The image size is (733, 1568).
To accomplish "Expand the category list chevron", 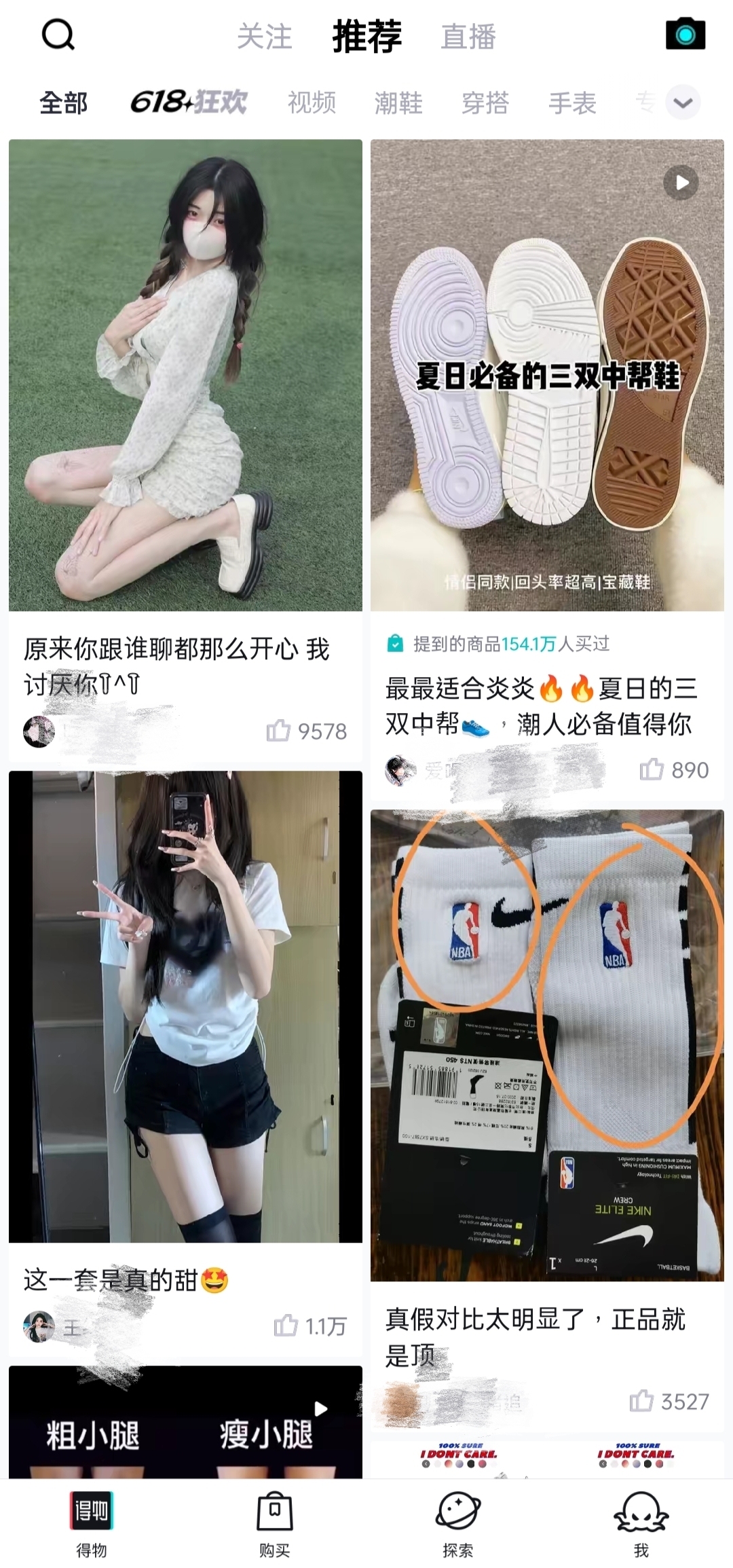I will [x=682, y=103].
